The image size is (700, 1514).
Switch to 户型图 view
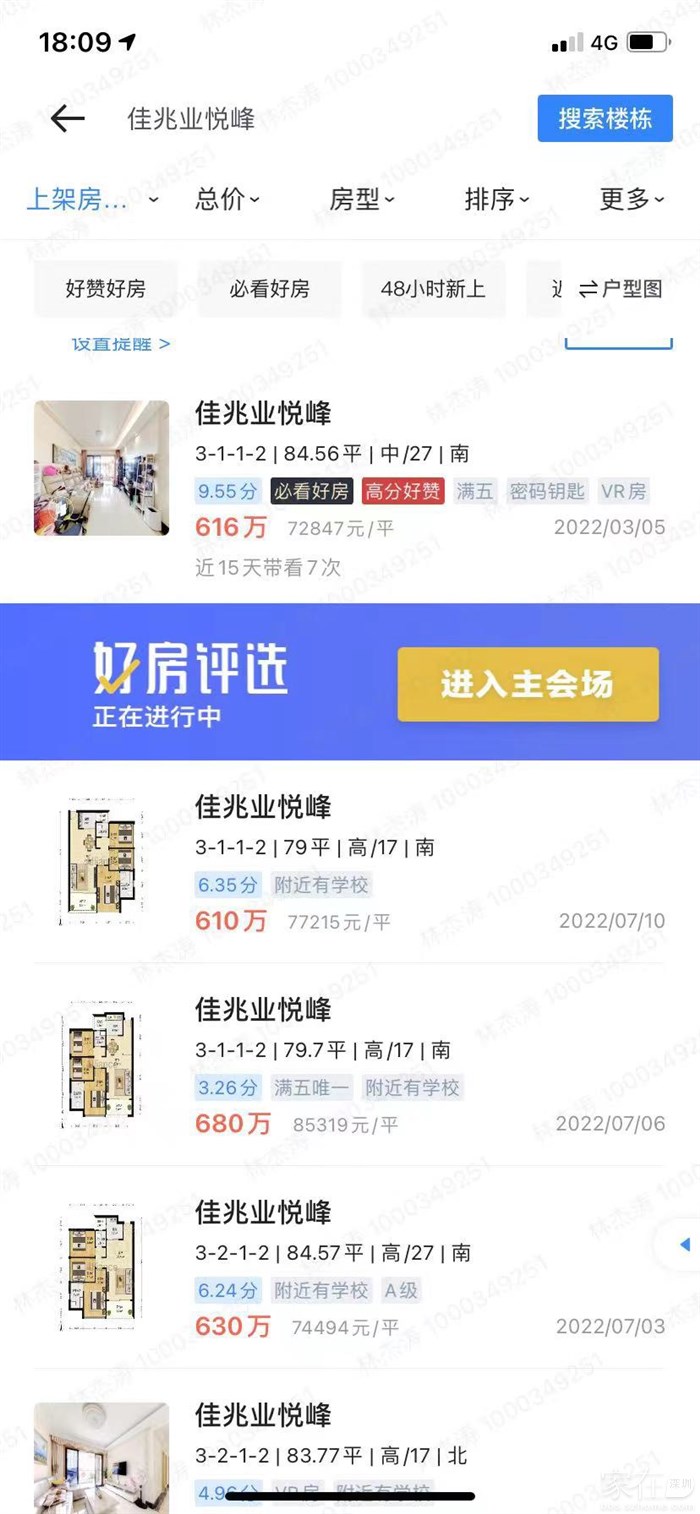(620, 289)
